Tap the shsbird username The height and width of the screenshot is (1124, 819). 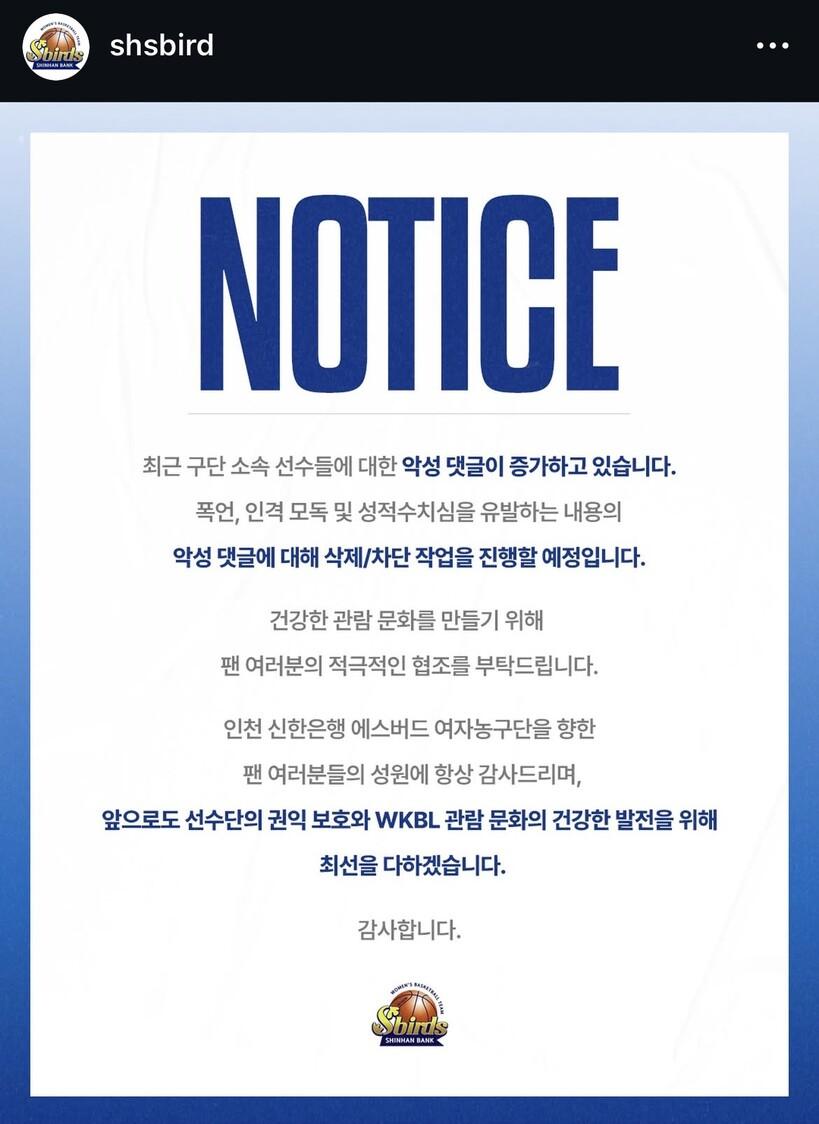click(x=161, y=46)
